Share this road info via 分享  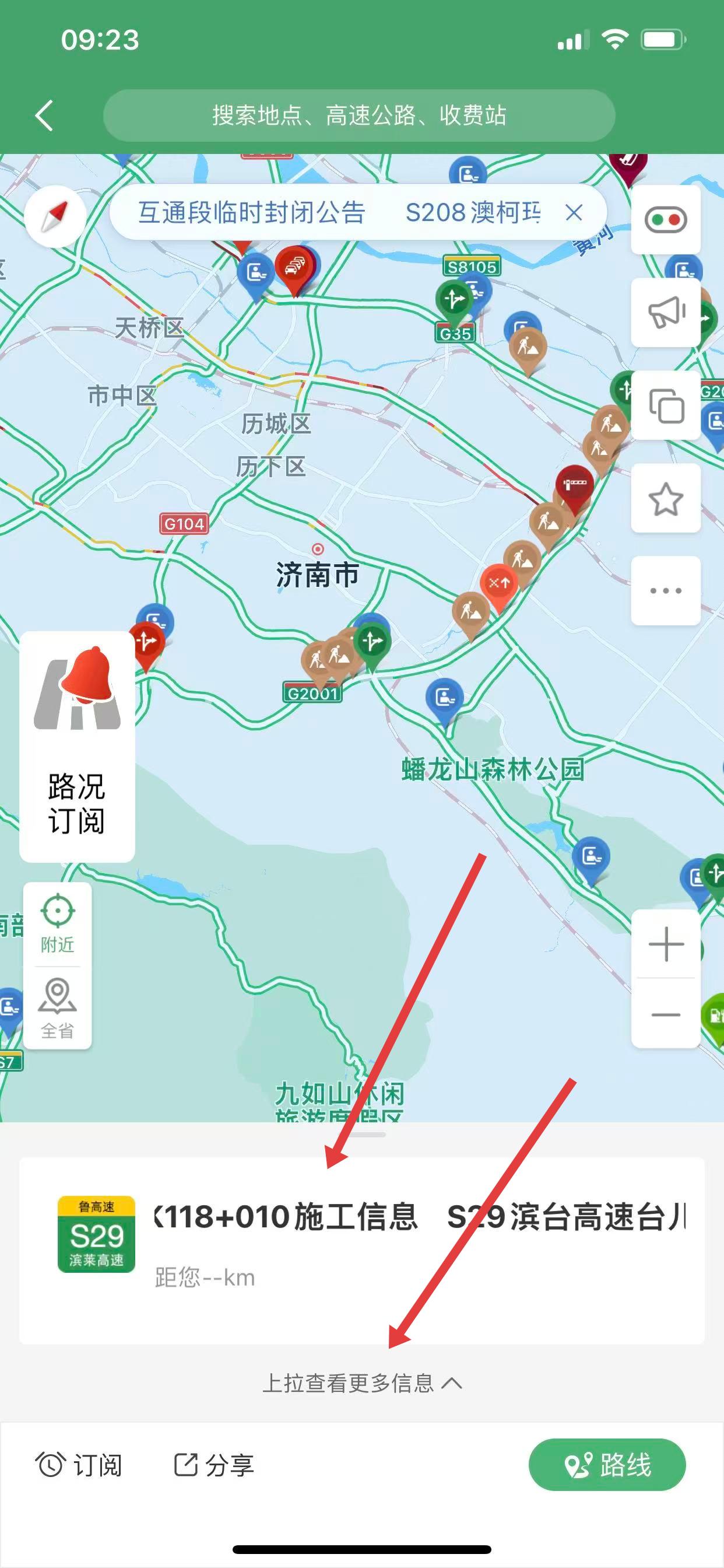point(213,1465)
